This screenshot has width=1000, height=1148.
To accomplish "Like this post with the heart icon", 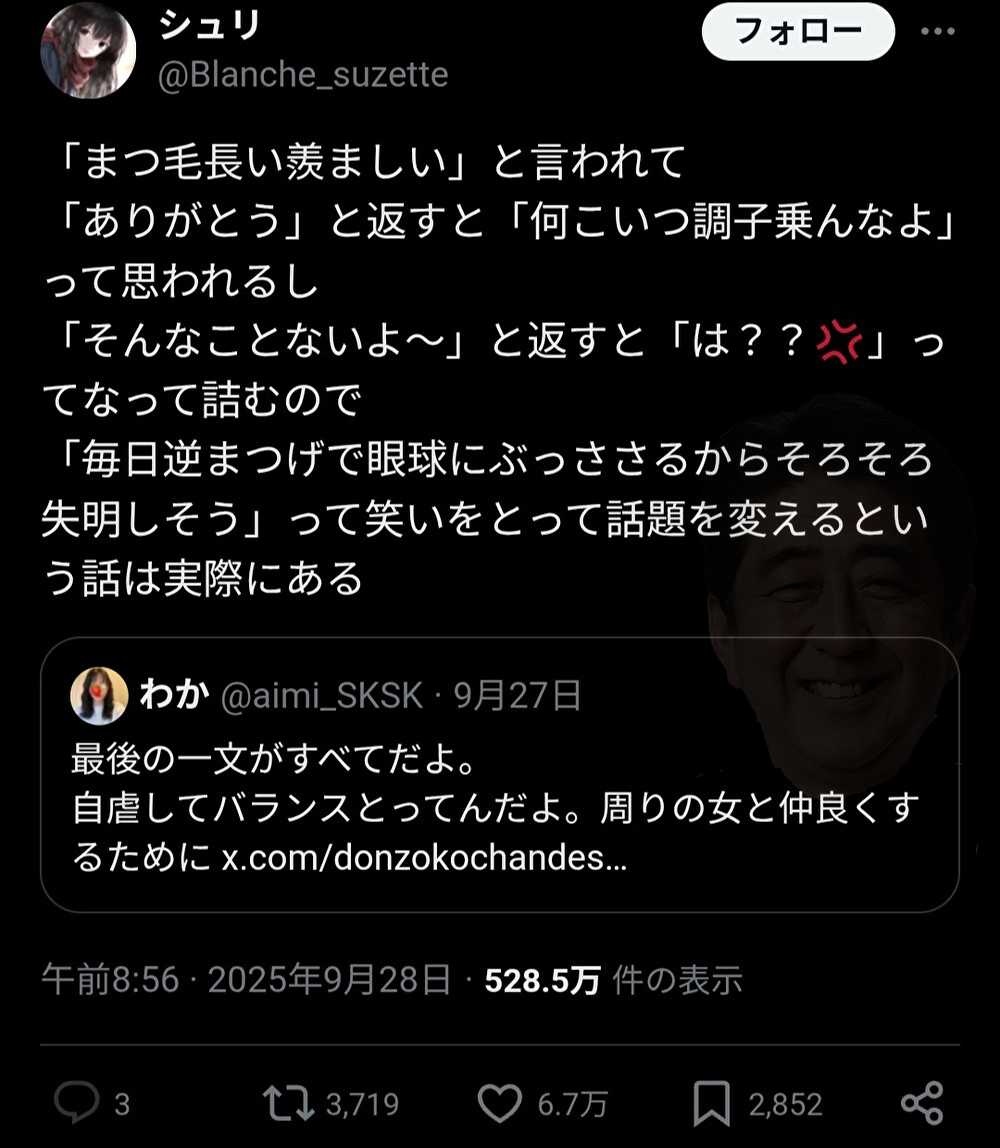I will click(x=500, y=1103).
